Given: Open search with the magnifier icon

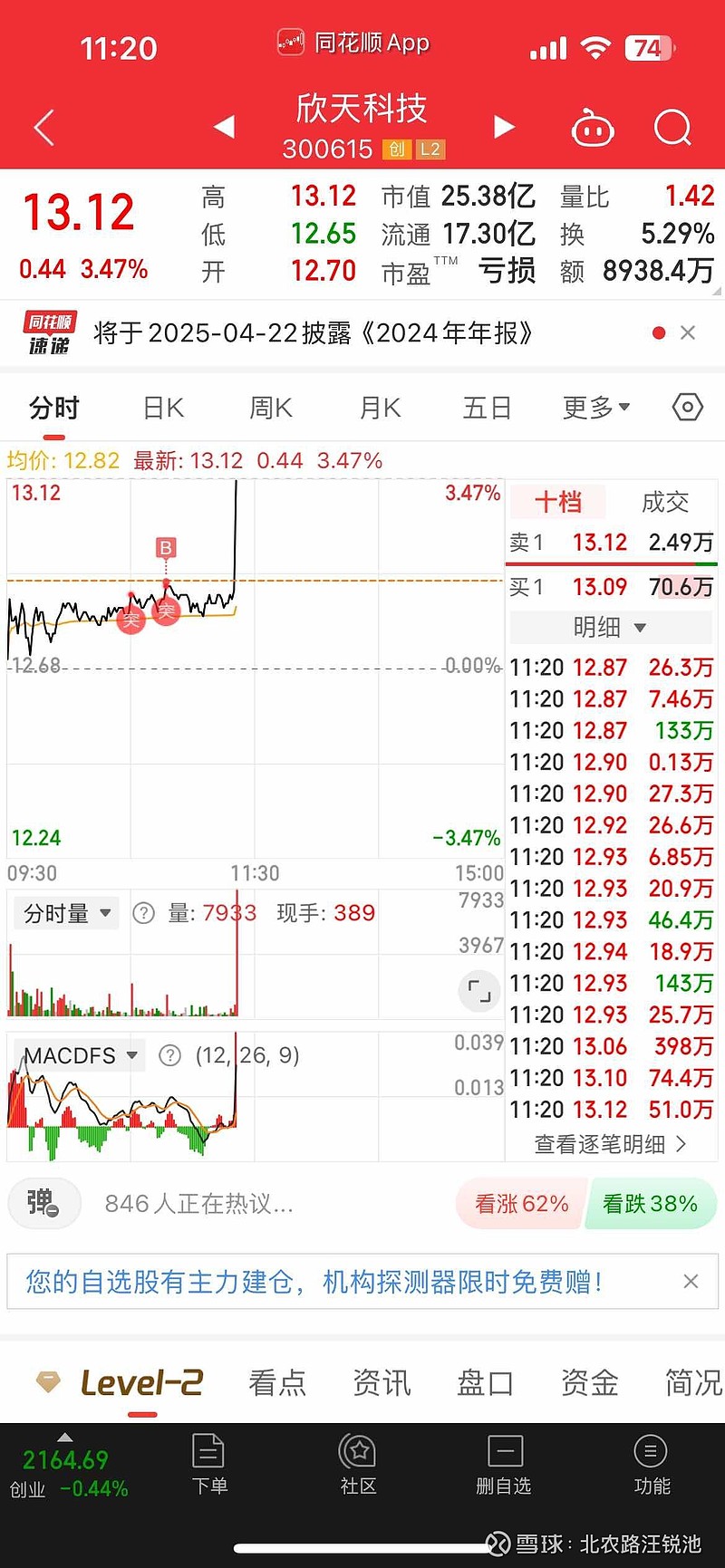Looking at the screenshot, I should [672, 128].
